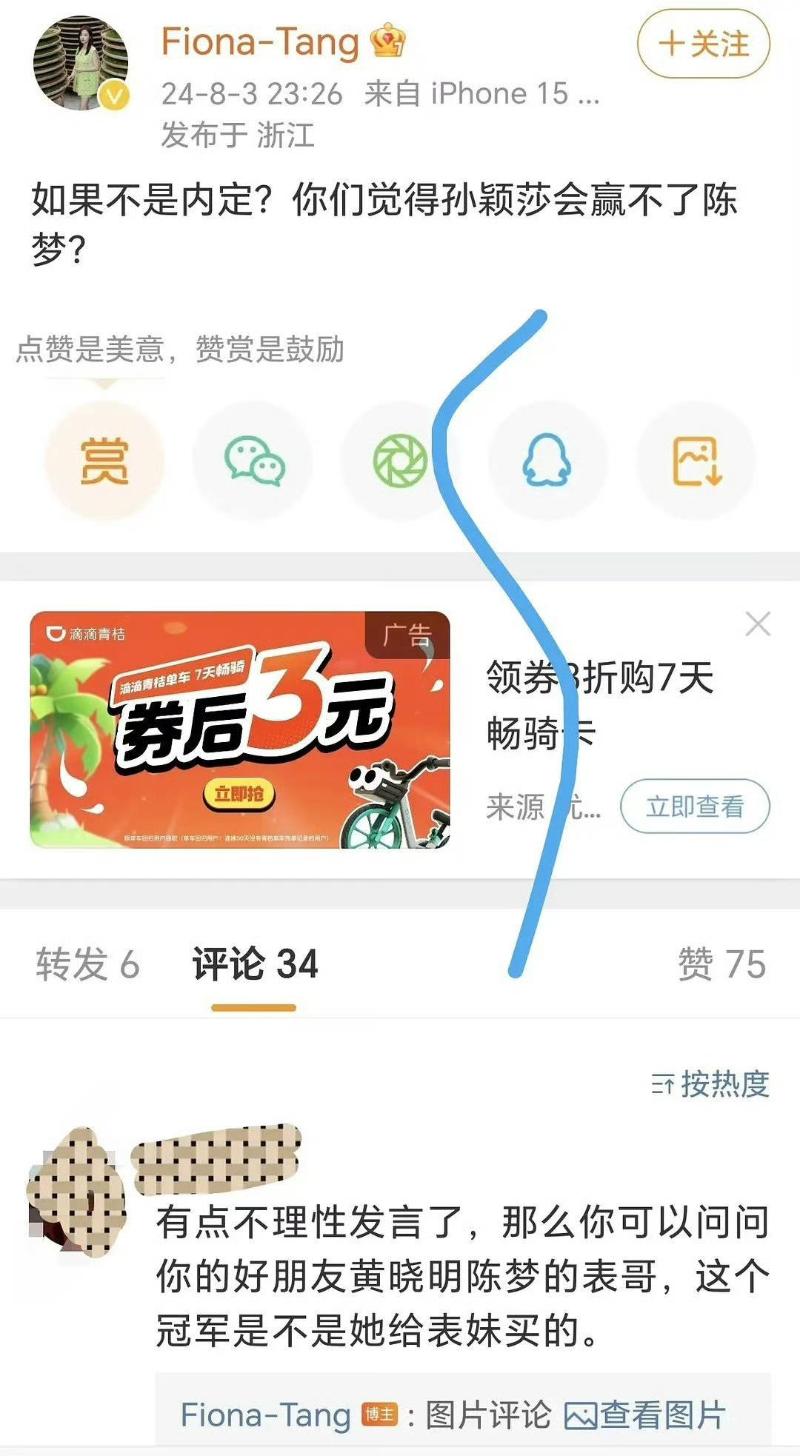Change comment sorting via 按热度

[711, 1084]
